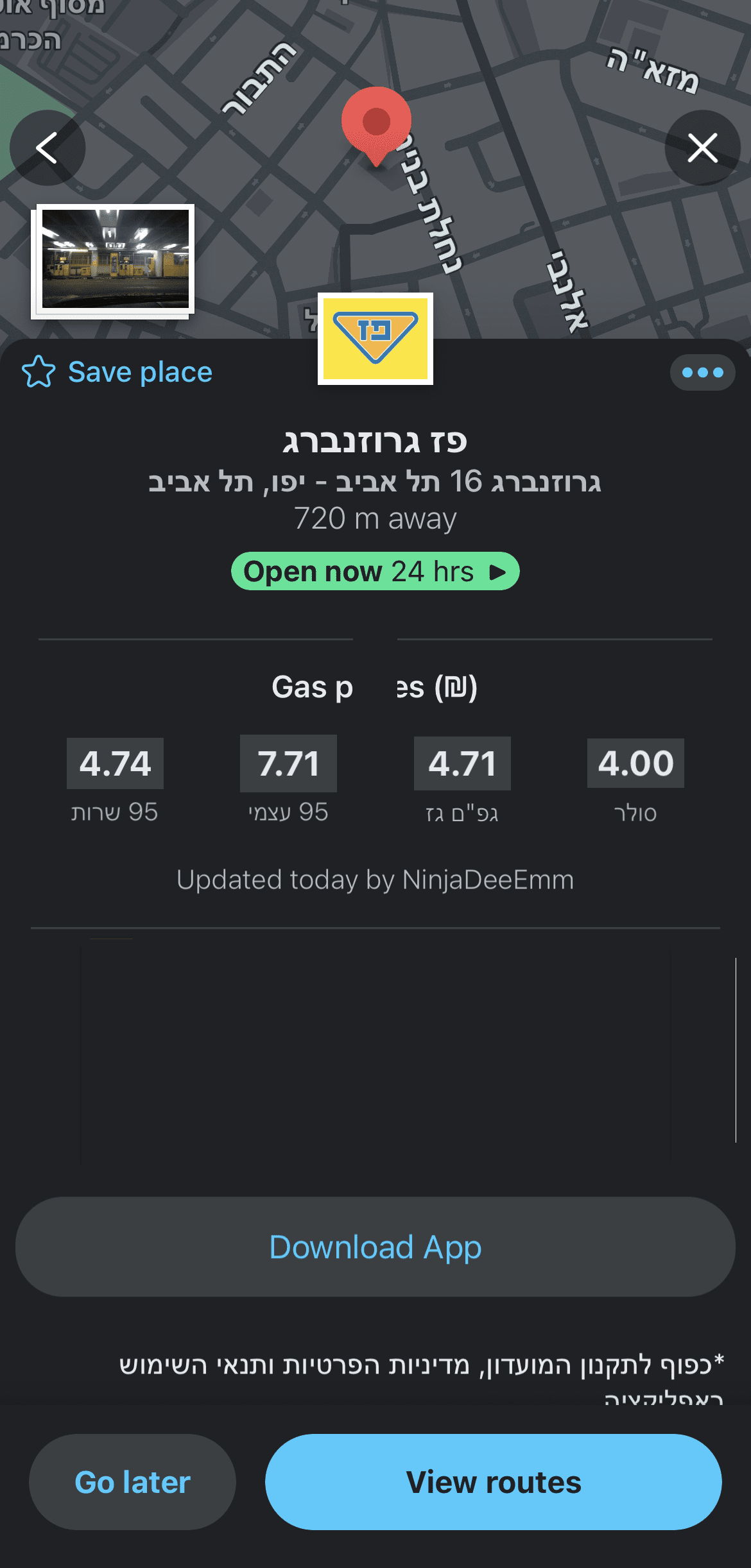Open the gas station photo thumbnail
This screenshot has height=1568, width=751.
(115, 259)
